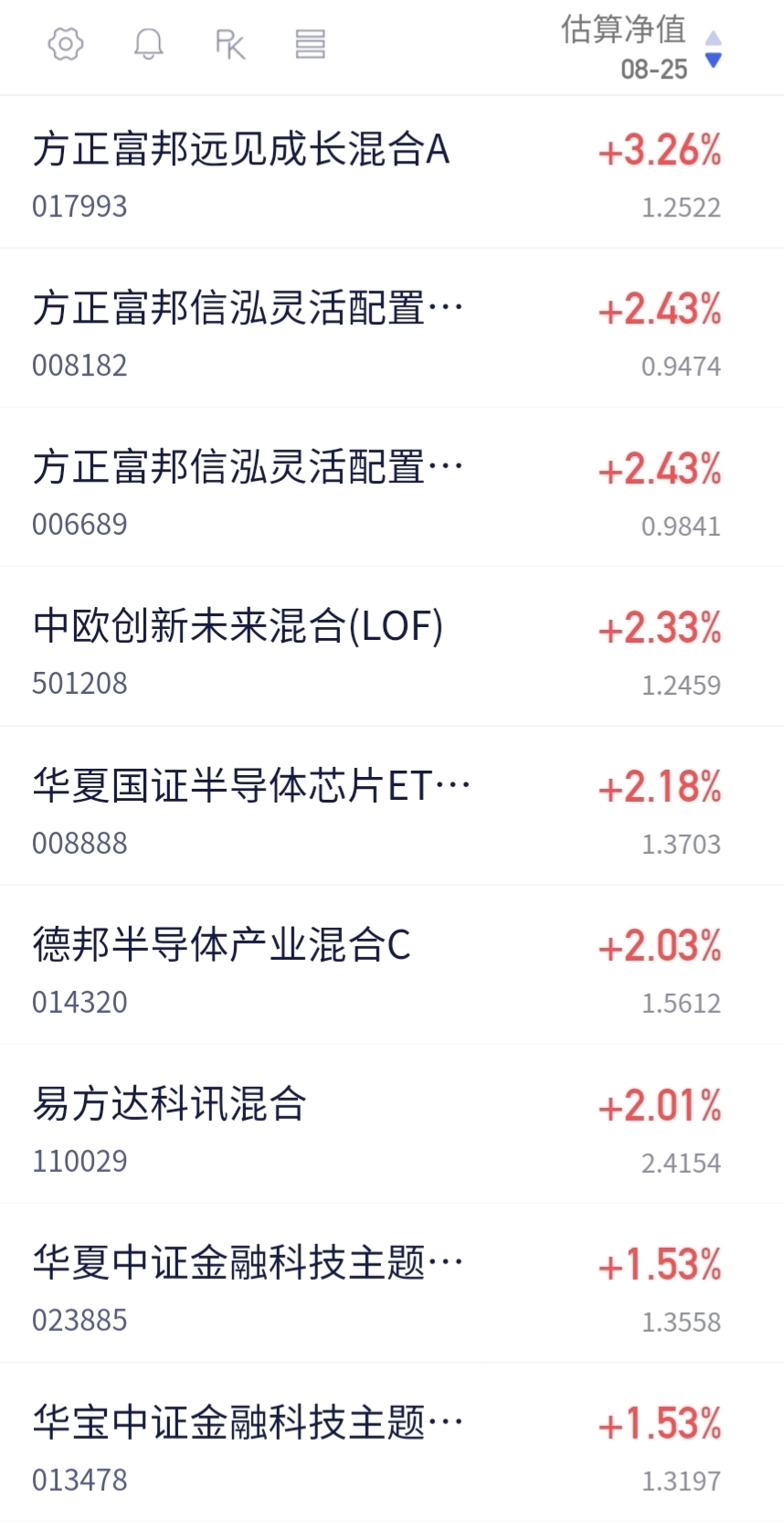Open fund 方正富邦远见成长混合A
The image size is (784, 1522).
392,172
